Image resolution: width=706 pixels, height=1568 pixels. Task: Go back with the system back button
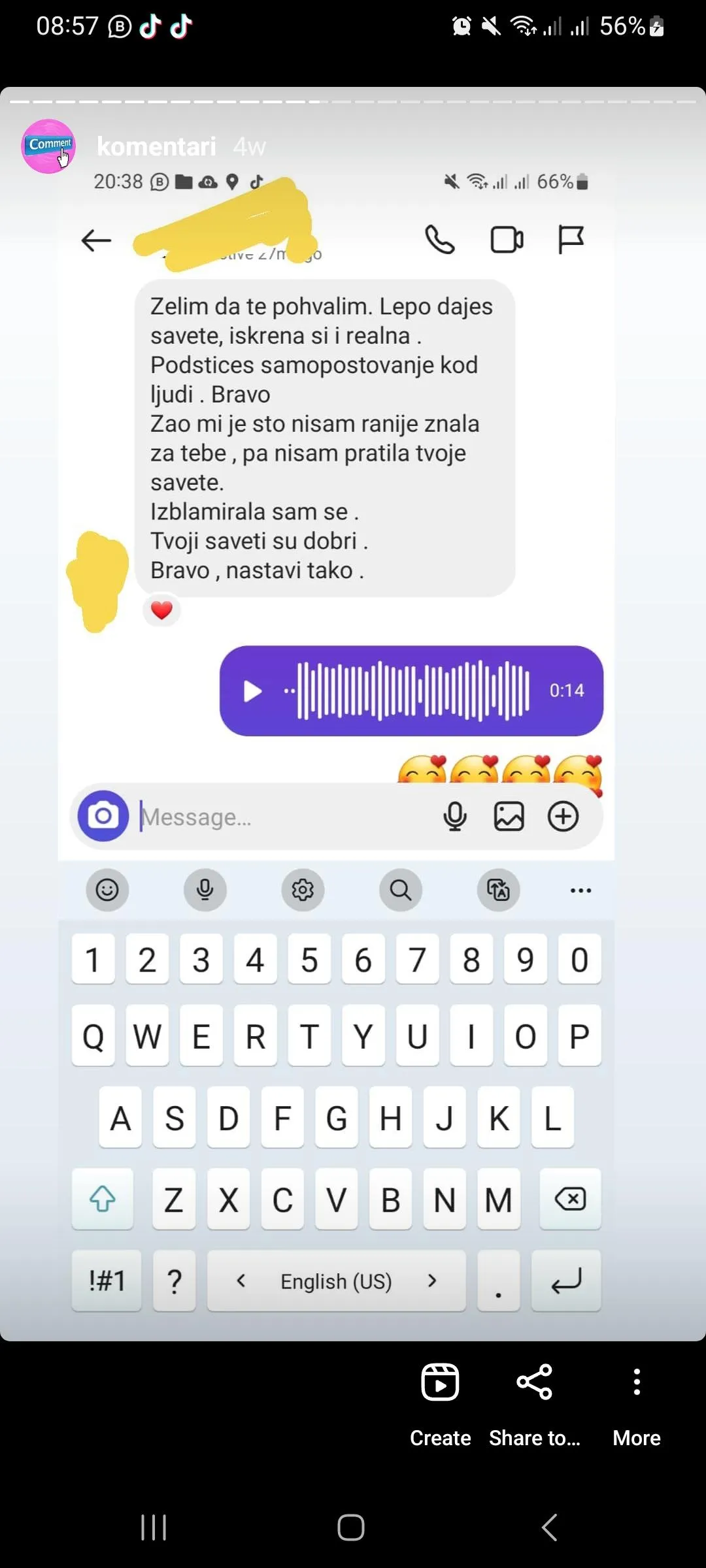pos(550,1527)
